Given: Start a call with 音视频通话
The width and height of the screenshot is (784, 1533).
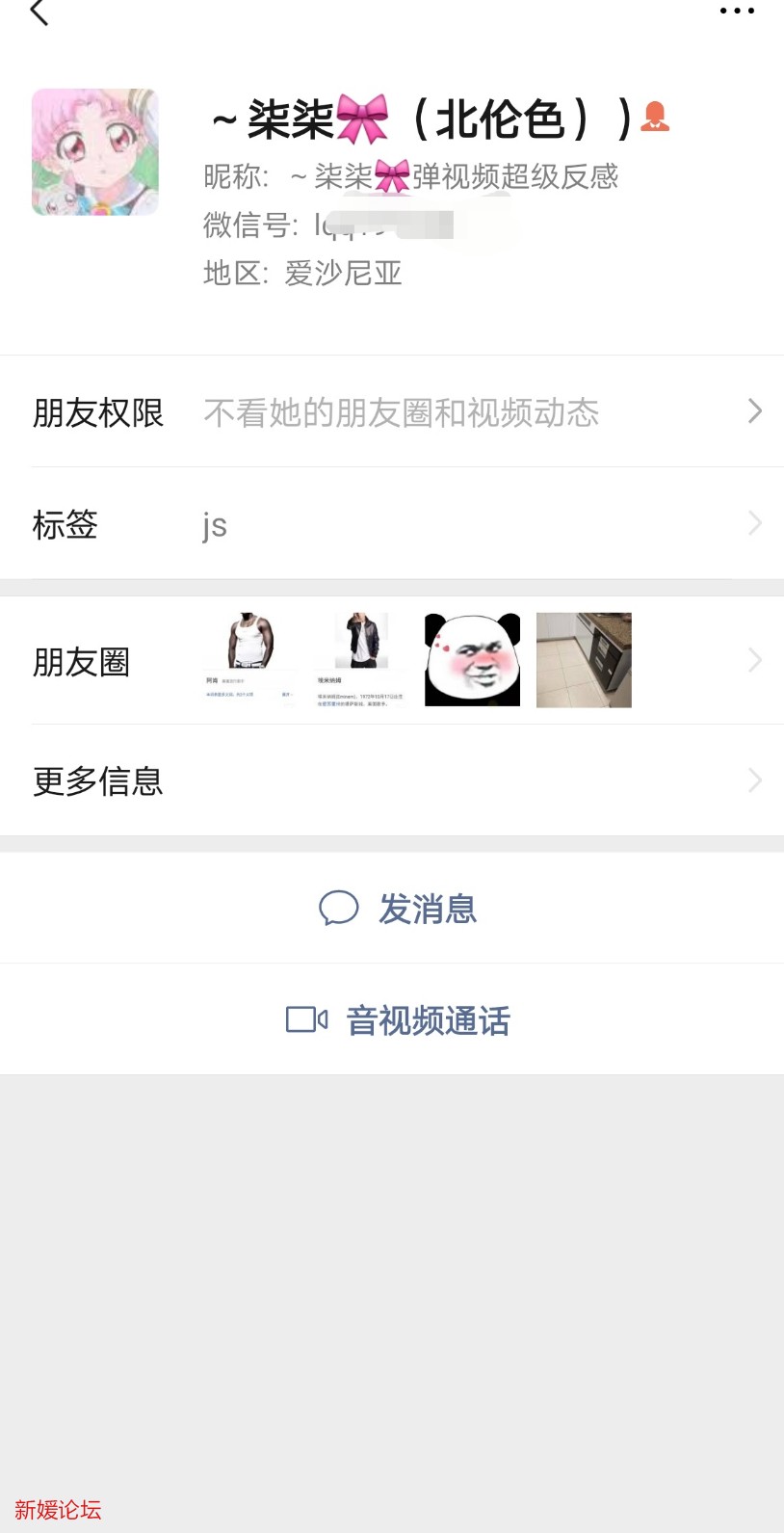Looking at the screenshot, I should click(x=430, y=1019).
